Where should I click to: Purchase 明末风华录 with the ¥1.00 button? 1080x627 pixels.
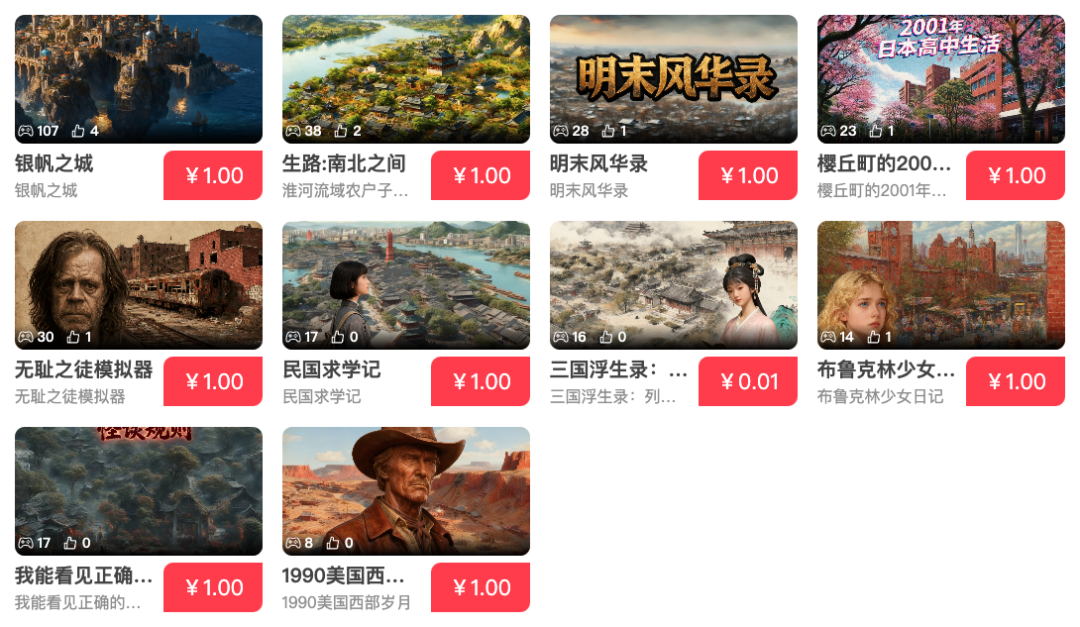748,176
